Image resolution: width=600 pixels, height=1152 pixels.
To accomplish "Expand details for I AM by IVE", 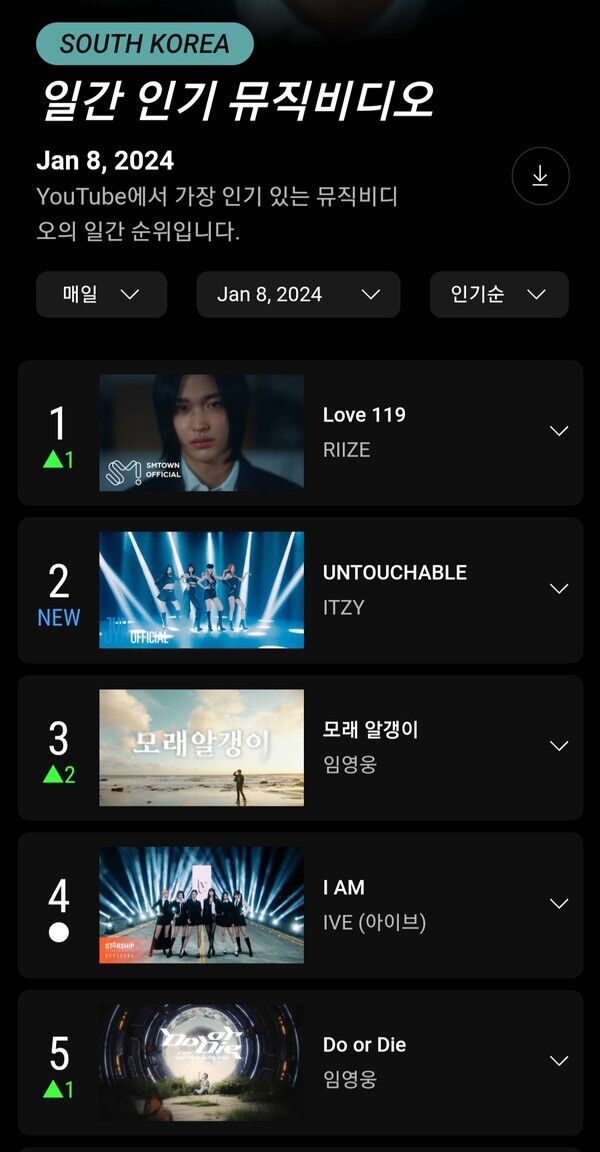I will click(x=559, y=904).
